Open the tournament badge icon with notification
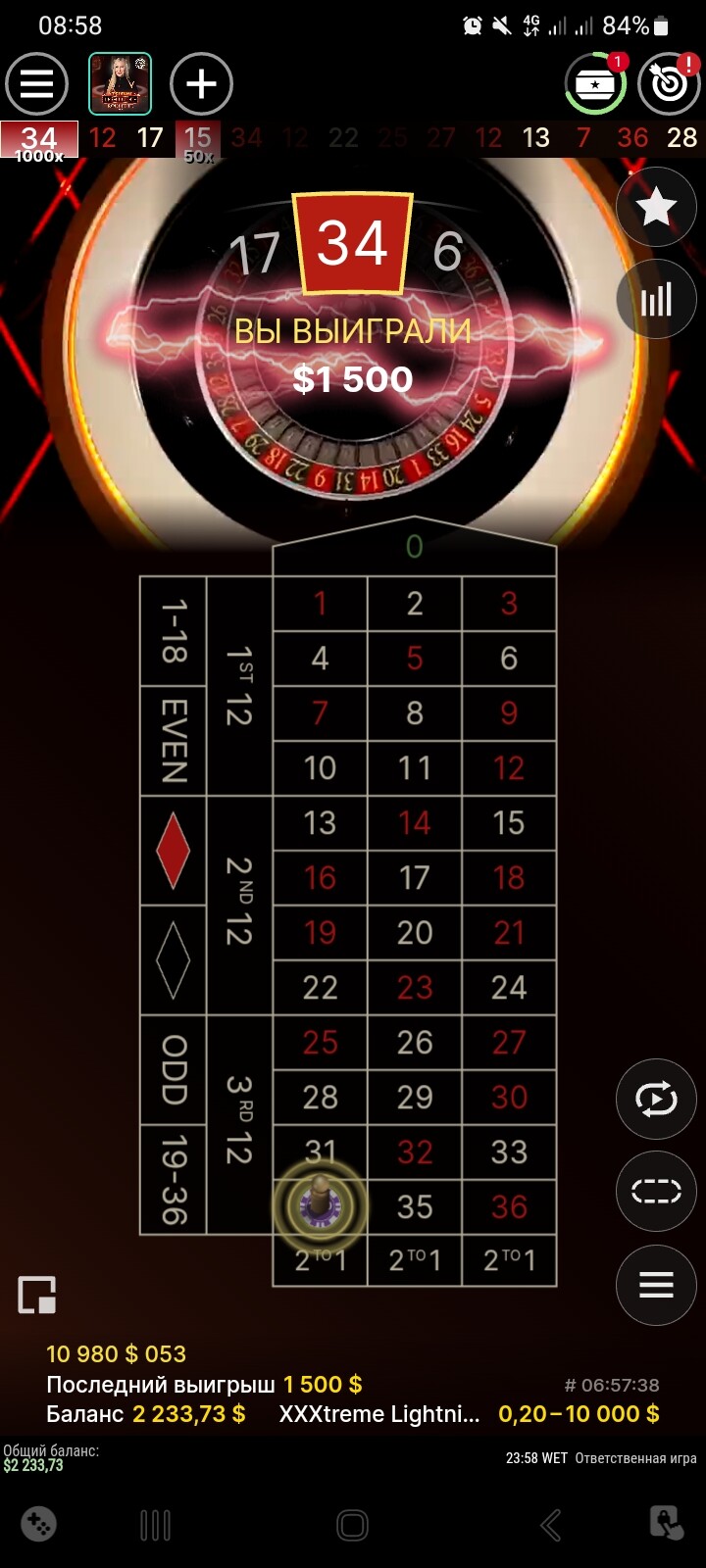 pos(596,84)
